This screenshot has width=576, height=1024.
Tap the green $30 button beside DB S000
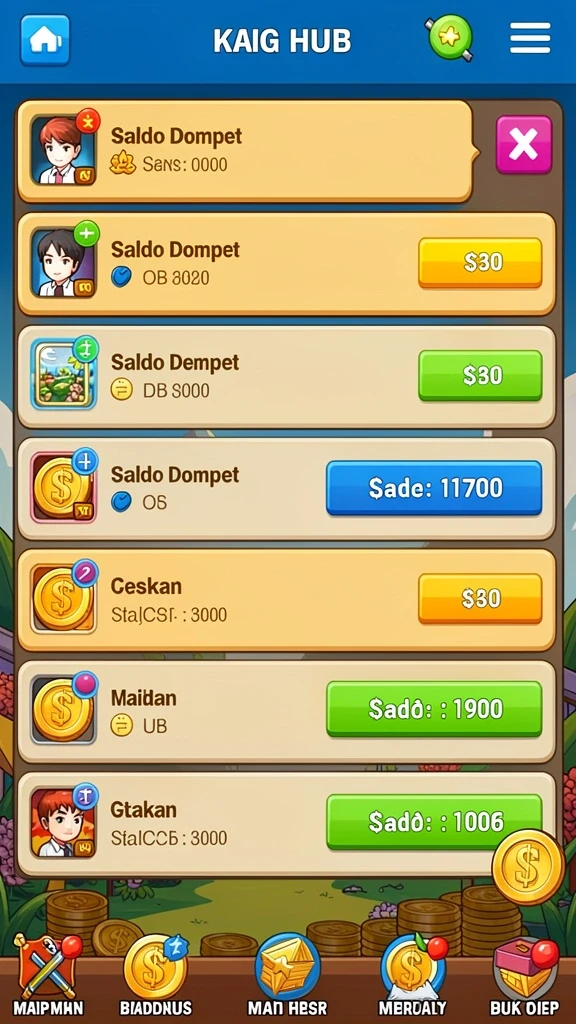click(x=480, y=375)
